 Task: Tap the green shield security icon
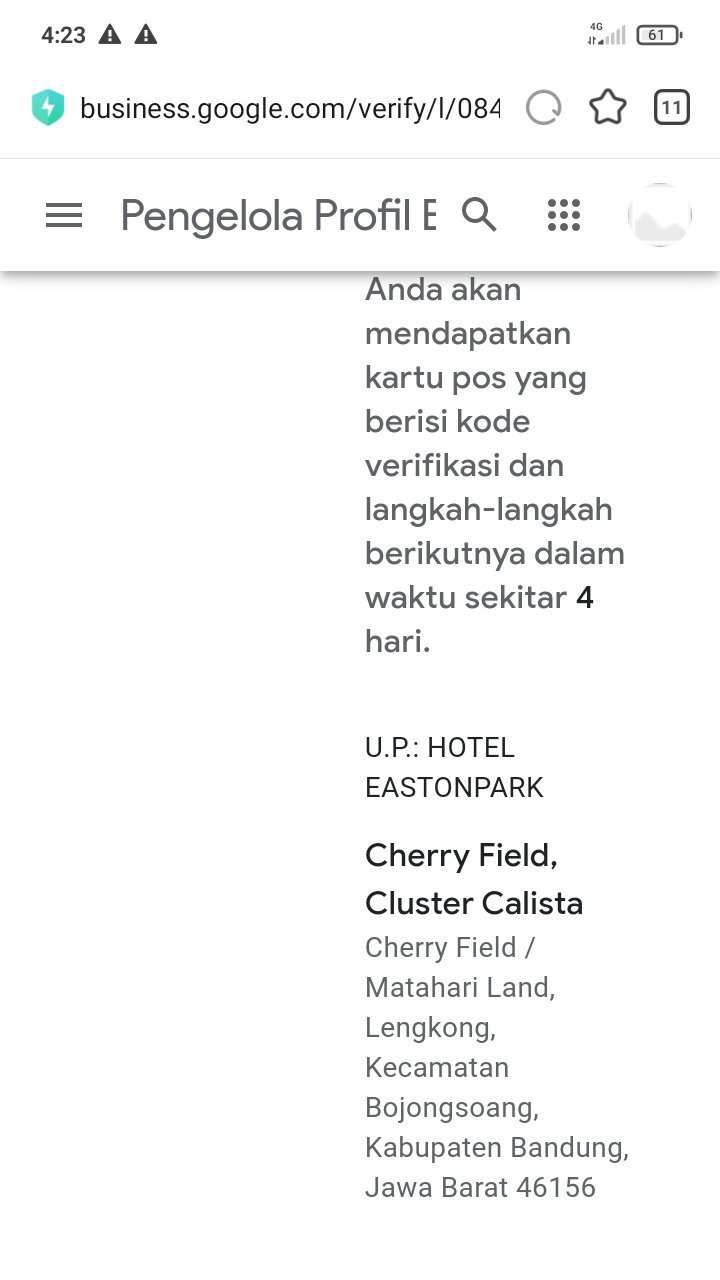(48, 108)
